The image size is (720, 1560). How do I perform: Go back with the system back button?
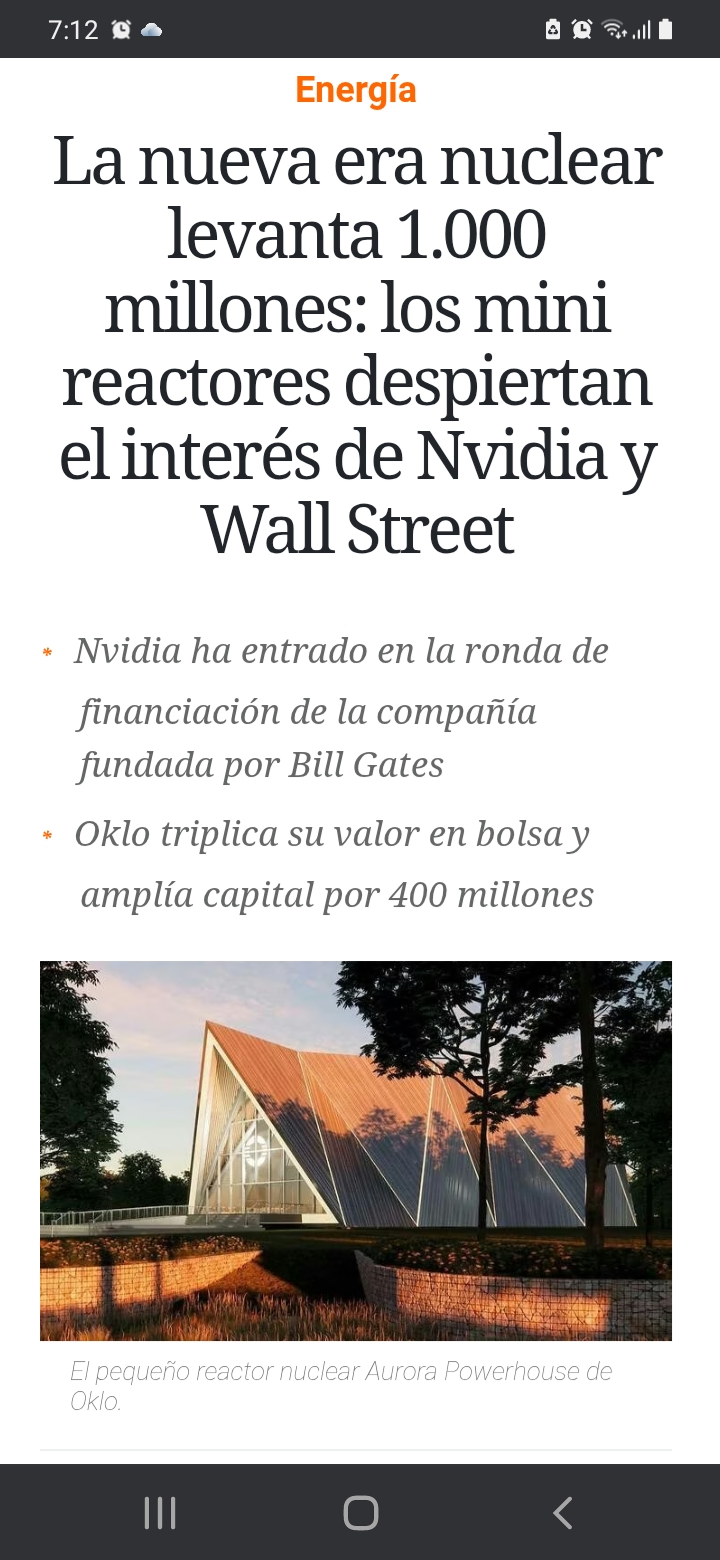pyautogui.click(x=563, y=1513)
